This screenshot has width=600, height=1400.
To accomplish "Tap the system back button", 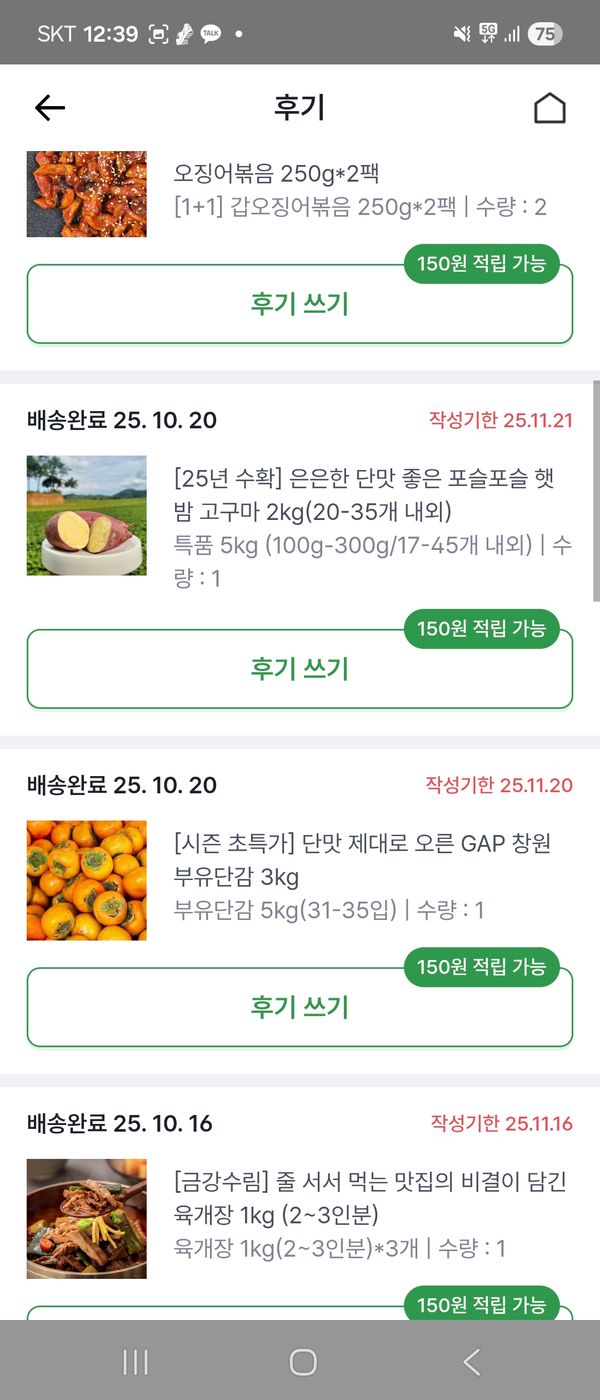I will [471, 1361].
